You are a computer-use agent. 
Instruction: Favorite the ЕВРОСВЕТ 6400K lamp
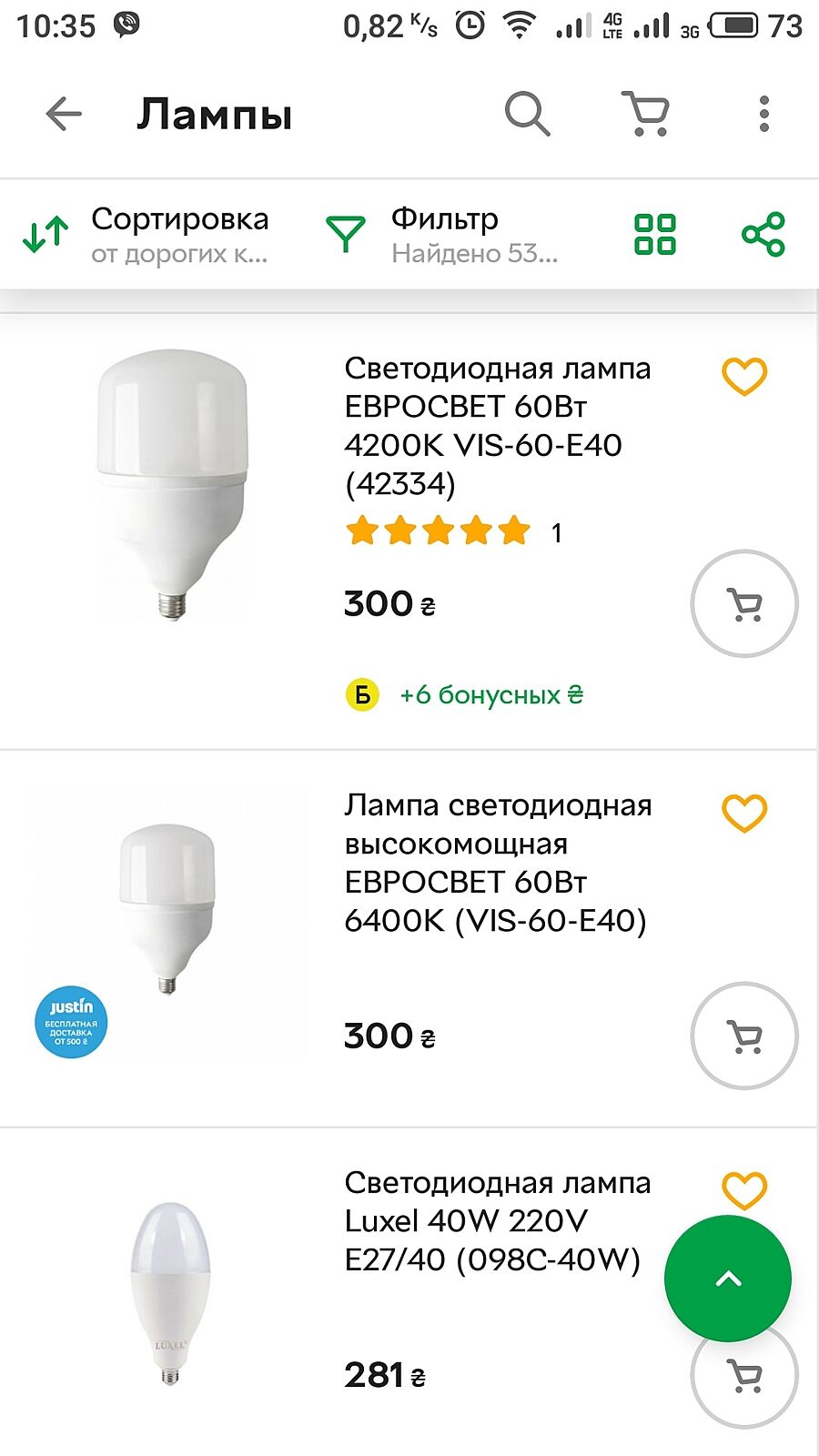pyautogui.click(x=744, y=814)
